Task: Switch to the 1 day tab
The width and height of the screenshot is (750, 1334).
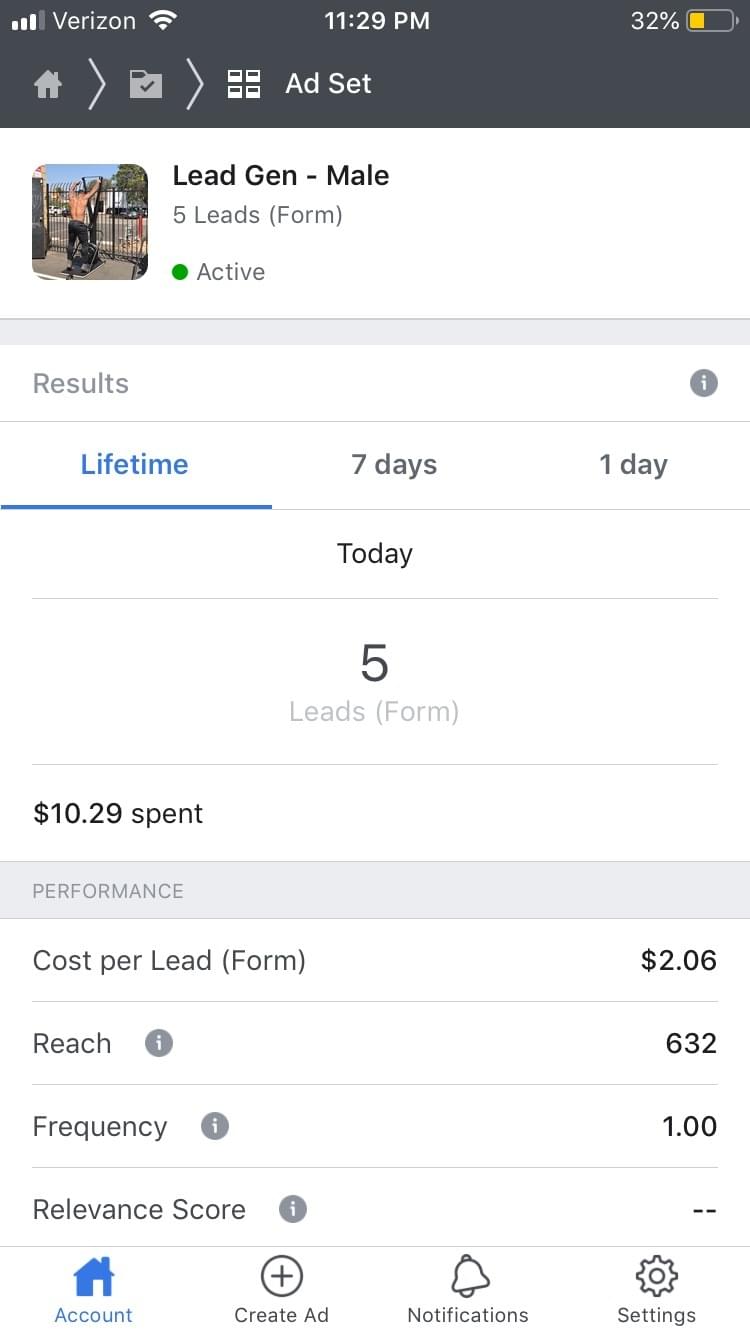Action: pyautogui.click(x=633, y=465)
